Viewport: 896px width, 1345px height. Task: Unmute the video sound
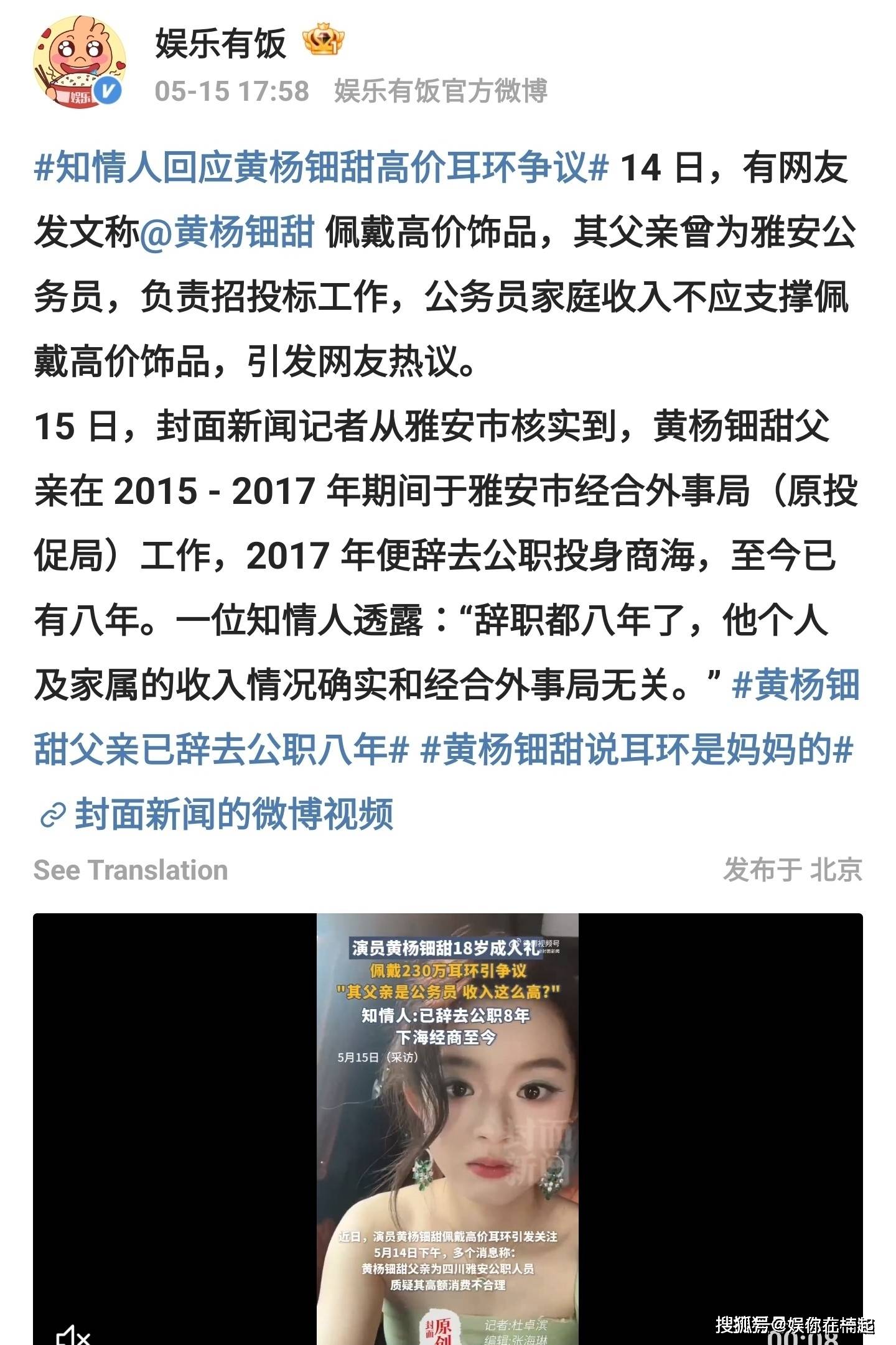pos(74,1334)
